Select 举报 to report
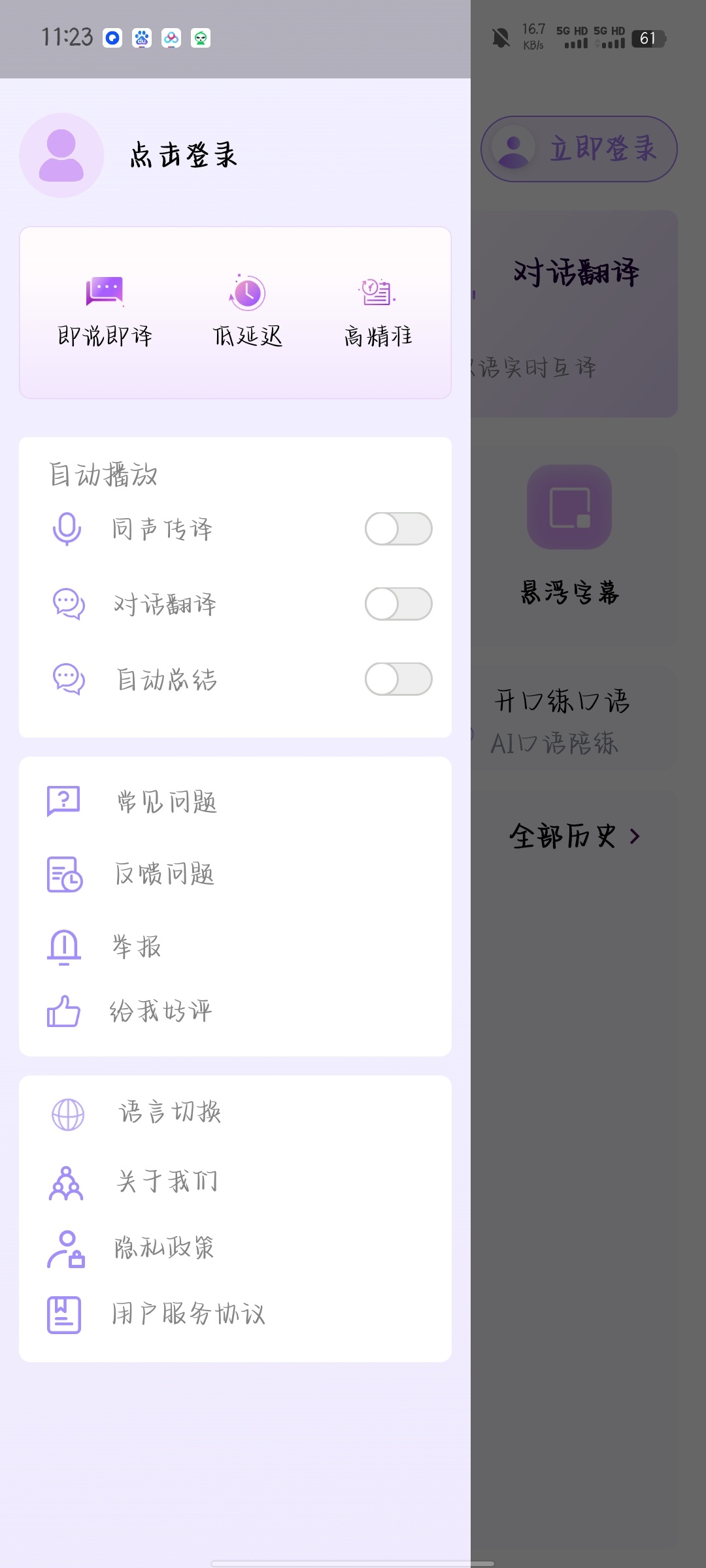 click(x=137, y=946)
